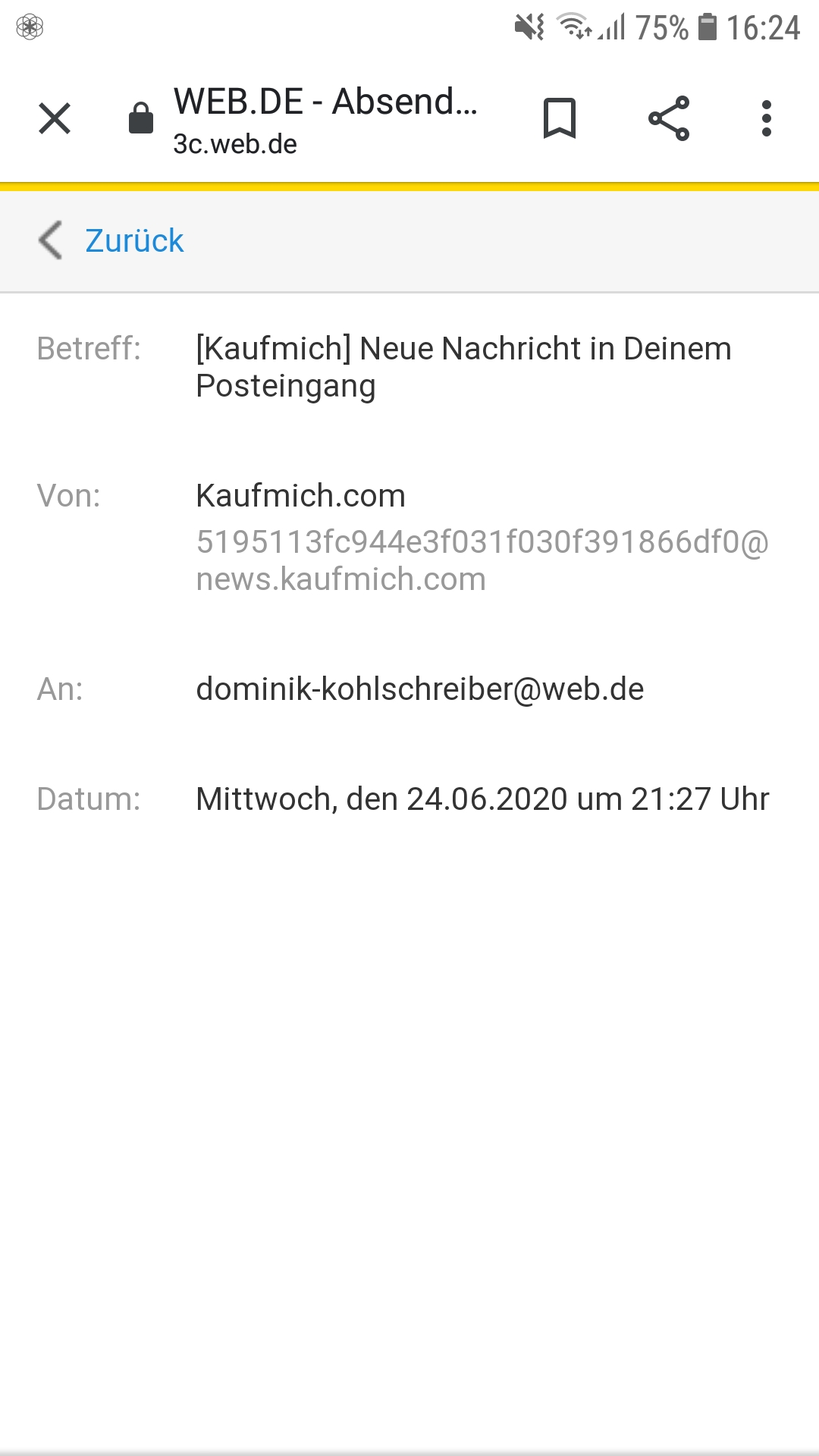Screen dimensions: 819x1456
Task: View site security lock info
Action: pos(141,119)
